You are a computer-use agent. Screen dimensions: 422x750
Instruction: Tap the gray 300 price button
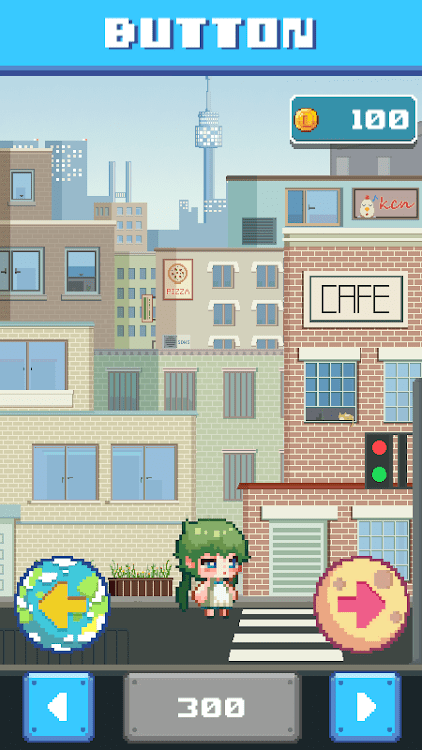tap(212, 707)
